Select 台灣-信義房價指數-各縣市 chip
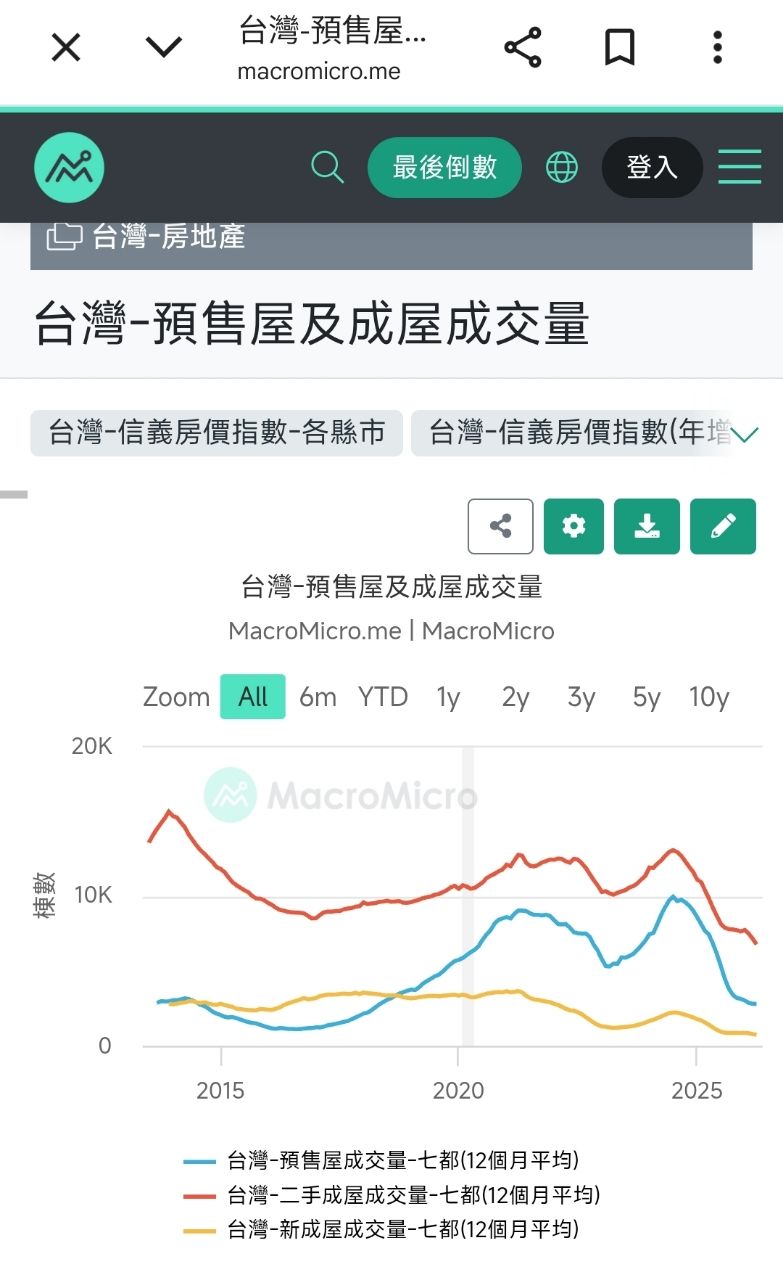The image size is (783, 1280). pyautogui.click(x=217, y=433)
